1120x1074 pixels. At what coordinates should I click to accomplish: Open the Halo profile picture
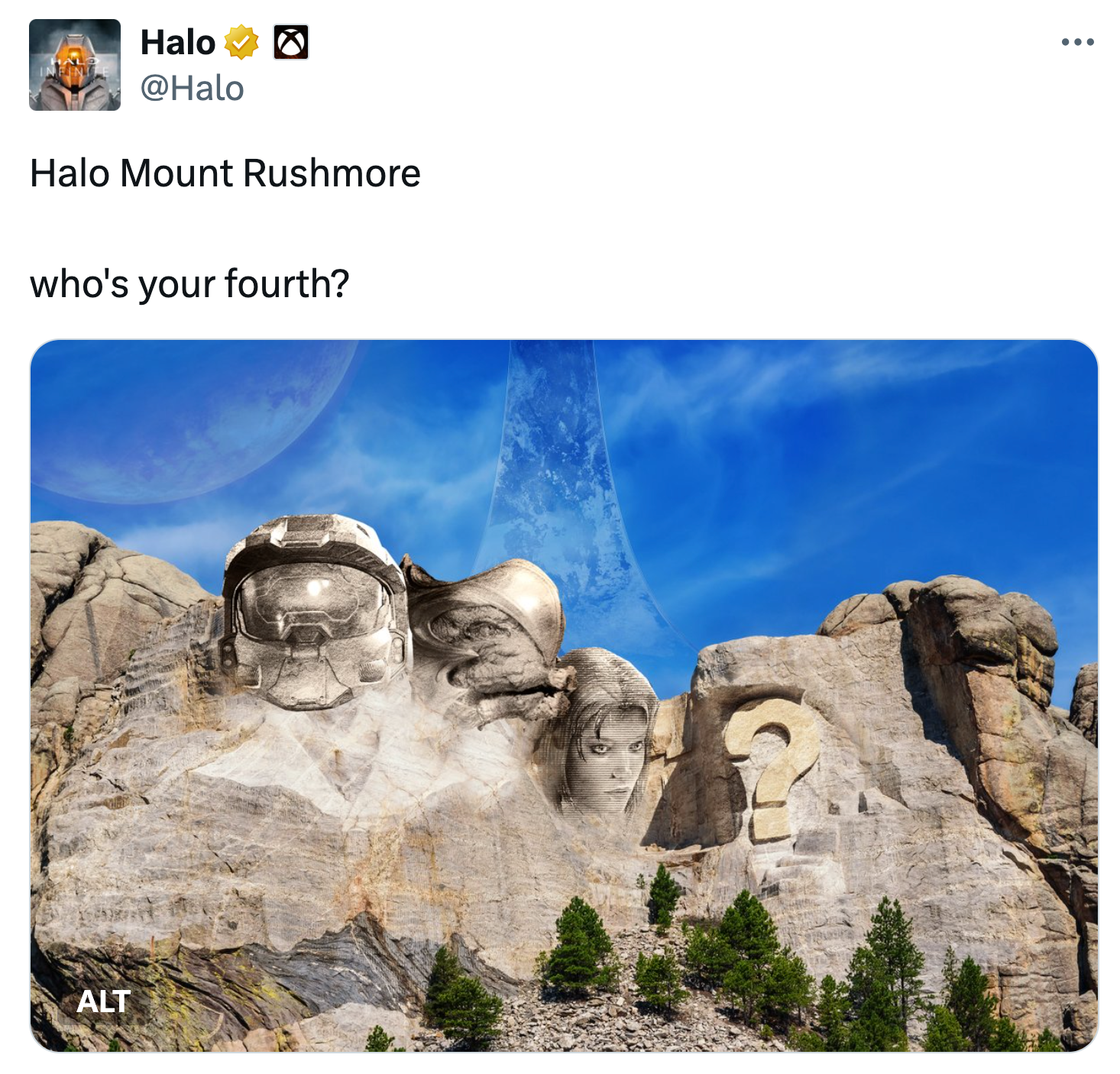75,65
